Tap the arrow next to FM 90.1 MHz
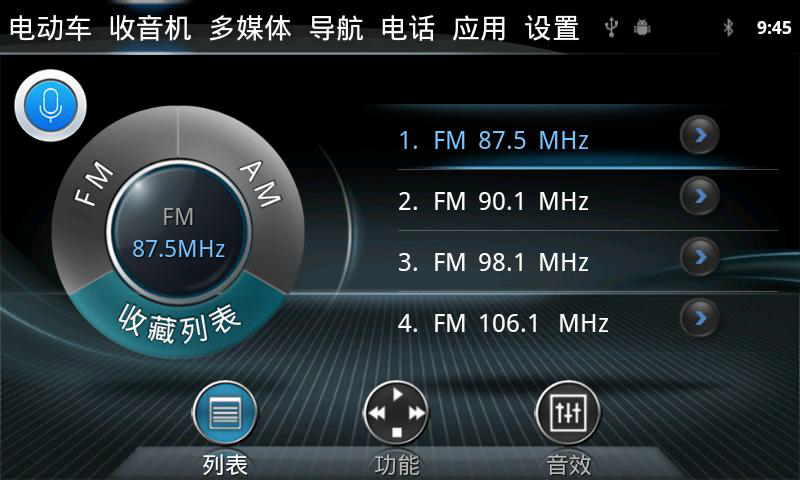 [700, 195]
